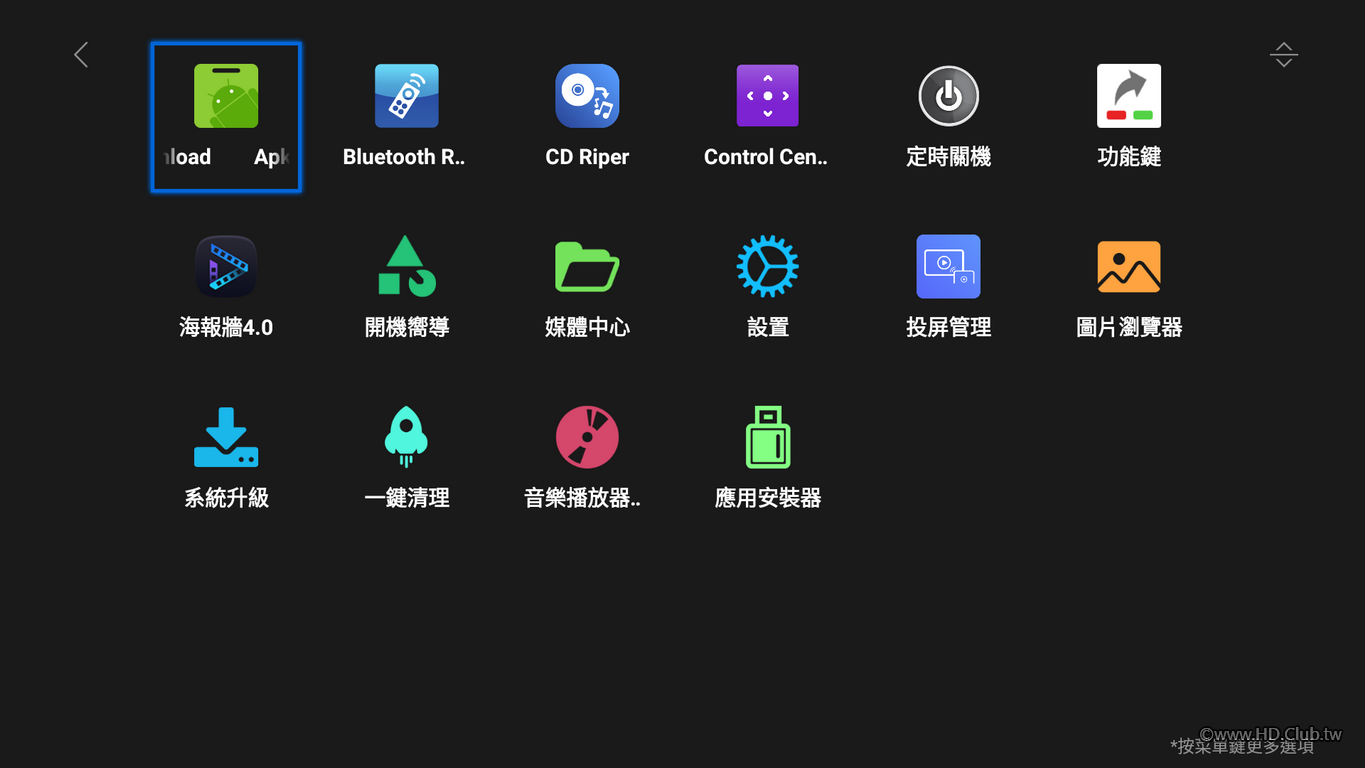This screenshot has width=1365, height=768.
Task: Launch the Bluetooth Remote app
Action: click(406, 97)
